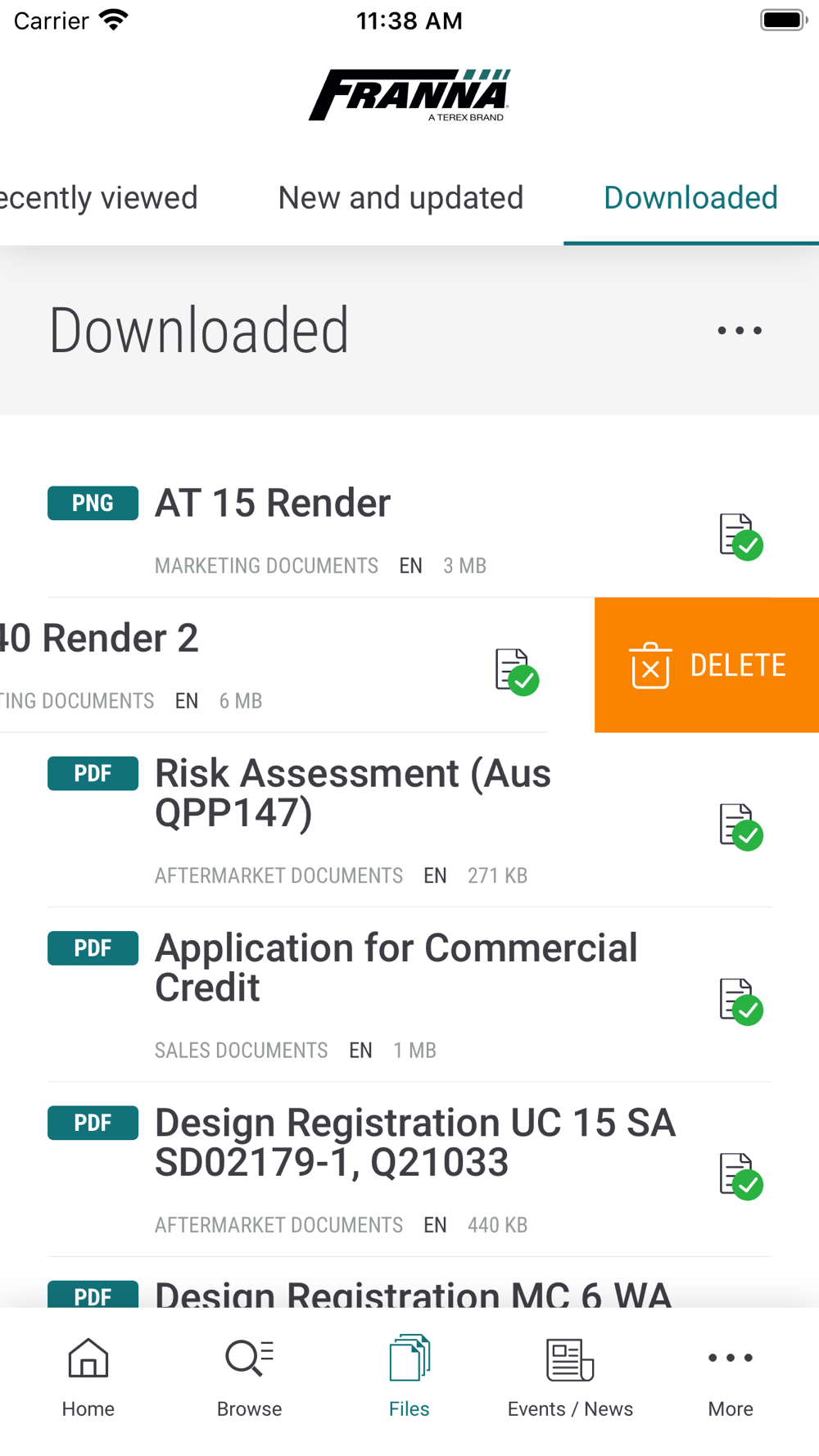Tap downloaded icon for Design Registration UC 15 SA
The height and width of the screenshot is (1456, 819).
coord(740,1175)
